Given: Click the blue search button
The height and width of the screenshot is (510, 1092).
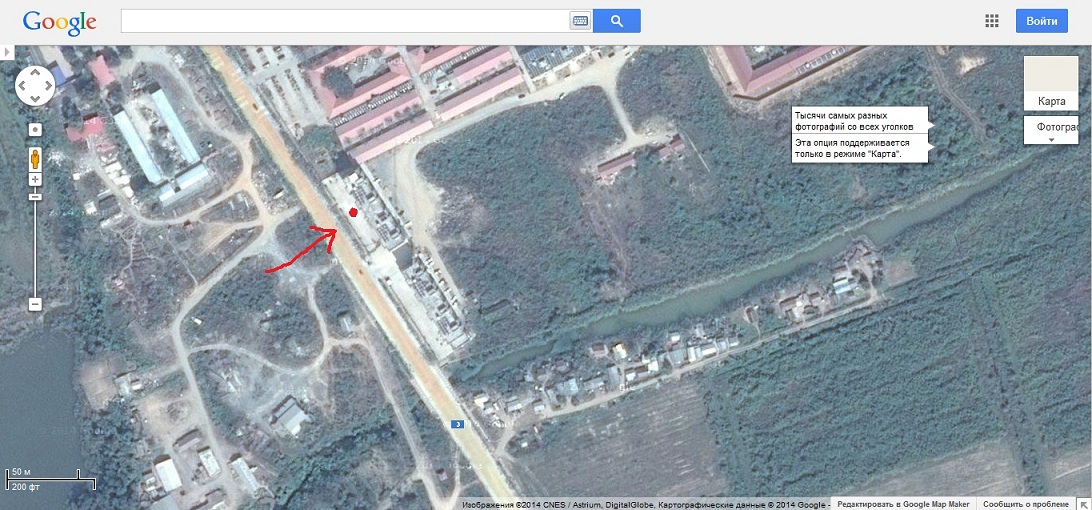Looking at the screenshot, I should 616,21.
